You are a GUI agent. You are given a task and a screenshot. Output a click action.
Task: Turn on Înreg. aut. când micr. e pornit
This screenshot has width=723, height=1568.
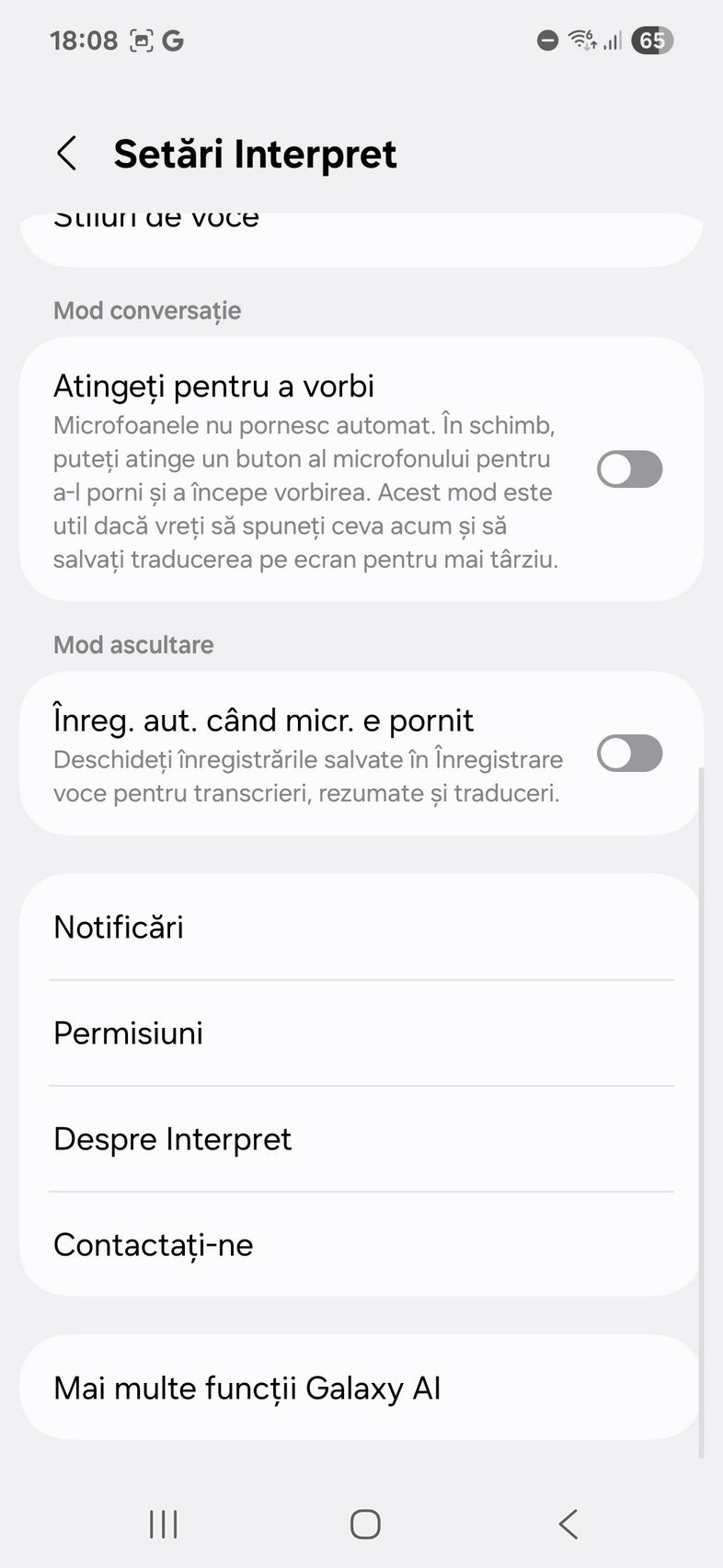(630, 753)
